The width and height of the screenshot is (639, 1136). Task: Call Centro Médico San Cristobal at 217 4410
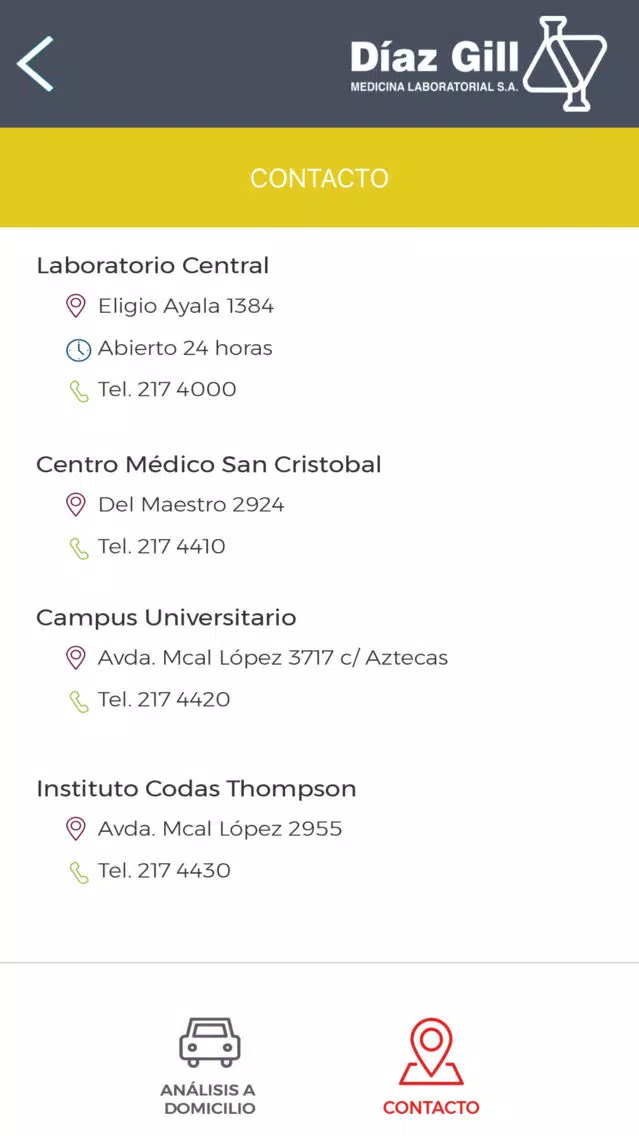[147, 547]
